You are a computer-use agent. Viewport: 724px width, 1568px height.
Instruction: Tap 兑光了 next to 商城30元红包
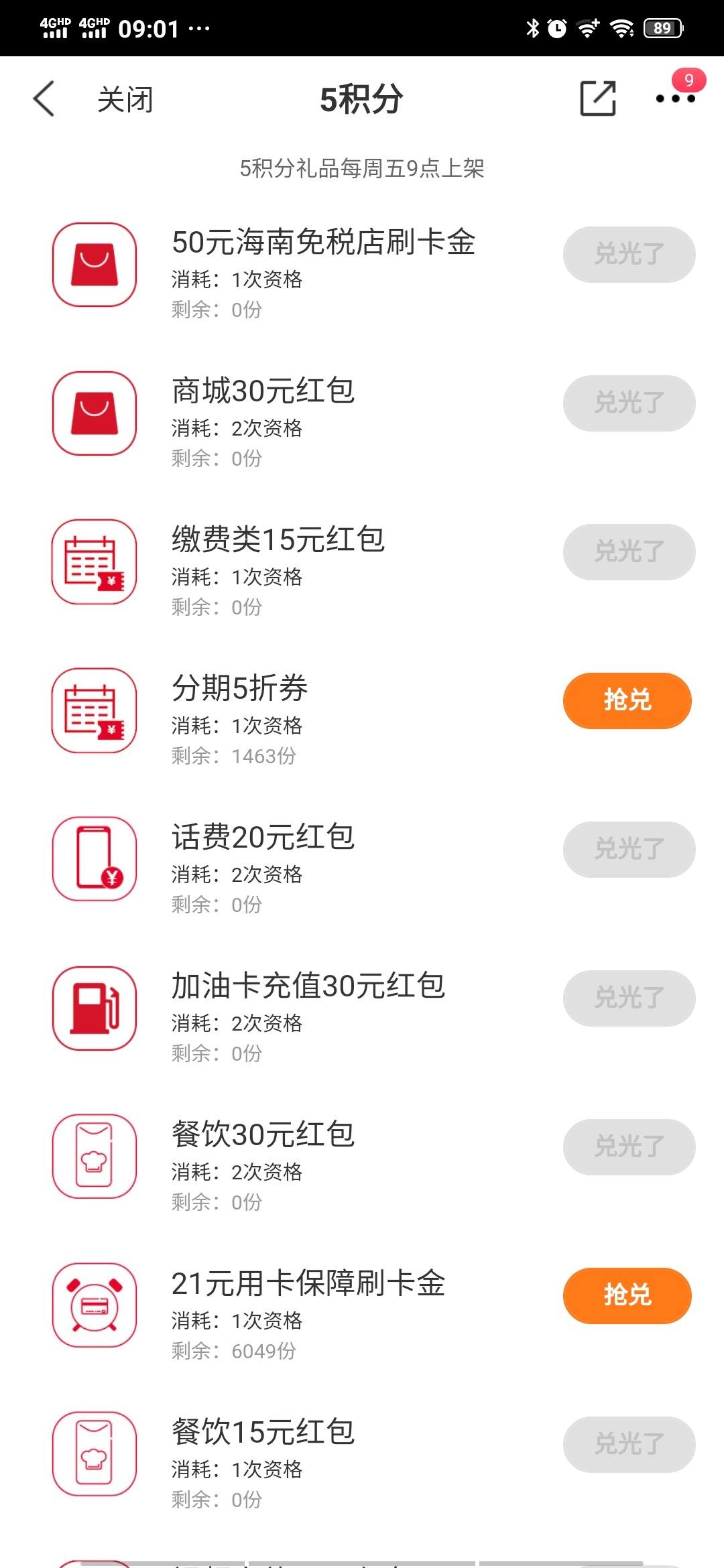tap(629, 403)
